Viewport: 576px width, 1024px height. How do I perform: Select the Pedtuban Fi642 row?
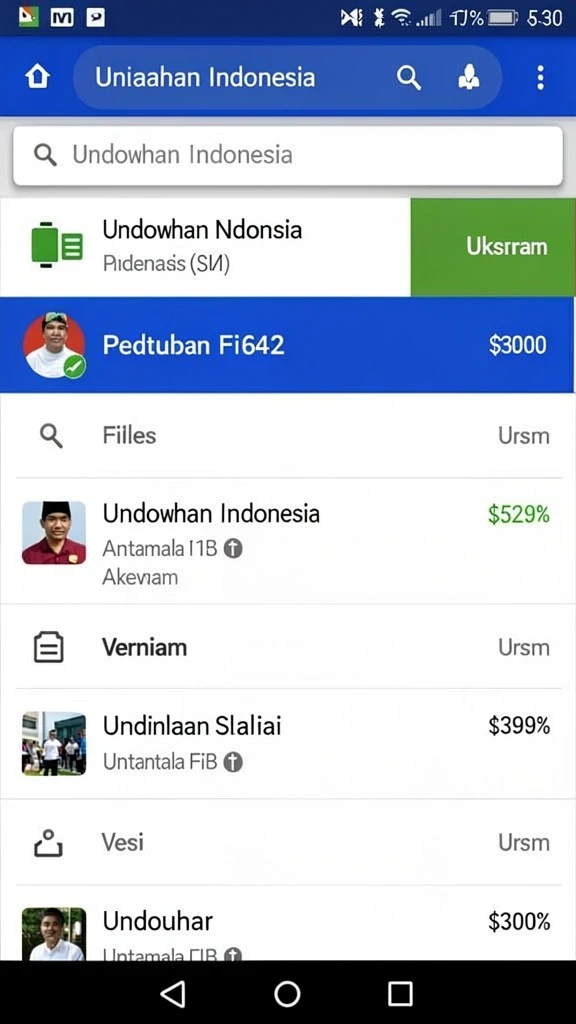[288, 345]
